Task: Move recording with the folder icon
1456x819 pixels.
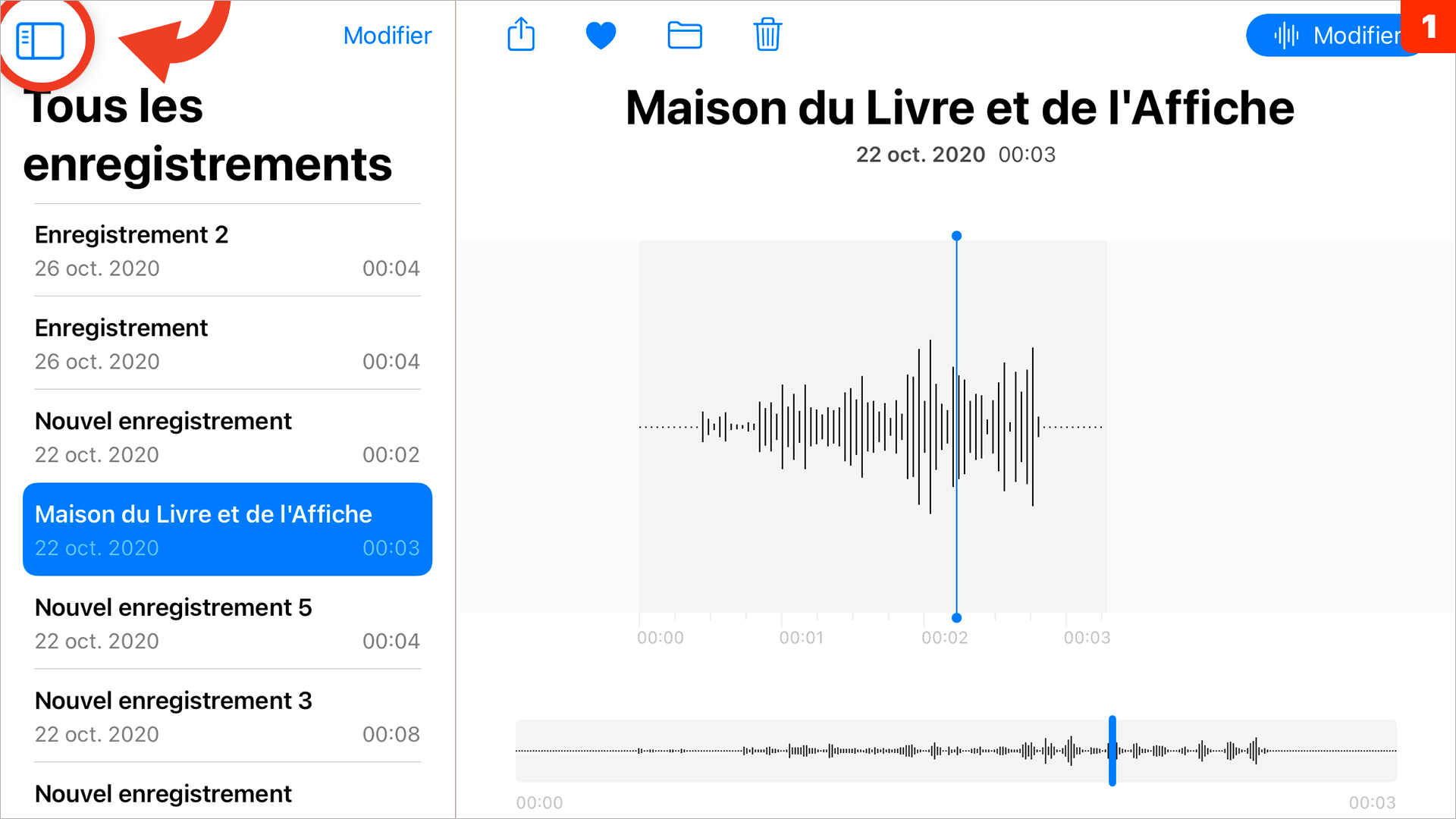Action: (684, 35)
